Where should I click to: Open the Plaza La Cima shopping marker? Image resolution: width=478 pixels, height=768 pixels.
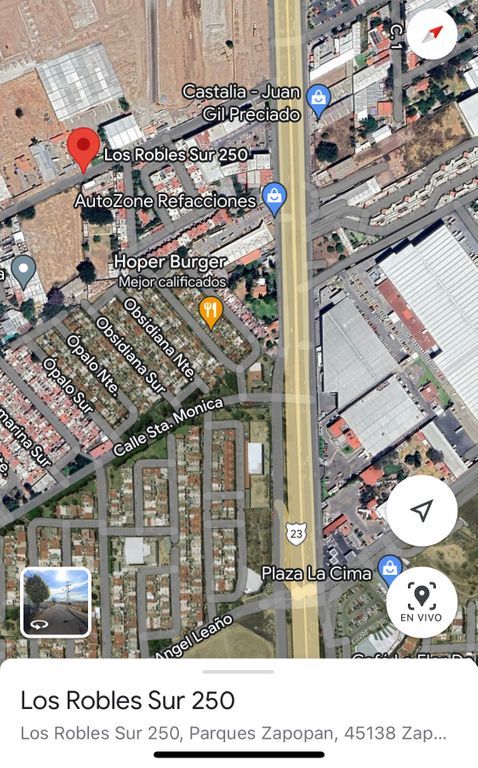tap(390, 571)
